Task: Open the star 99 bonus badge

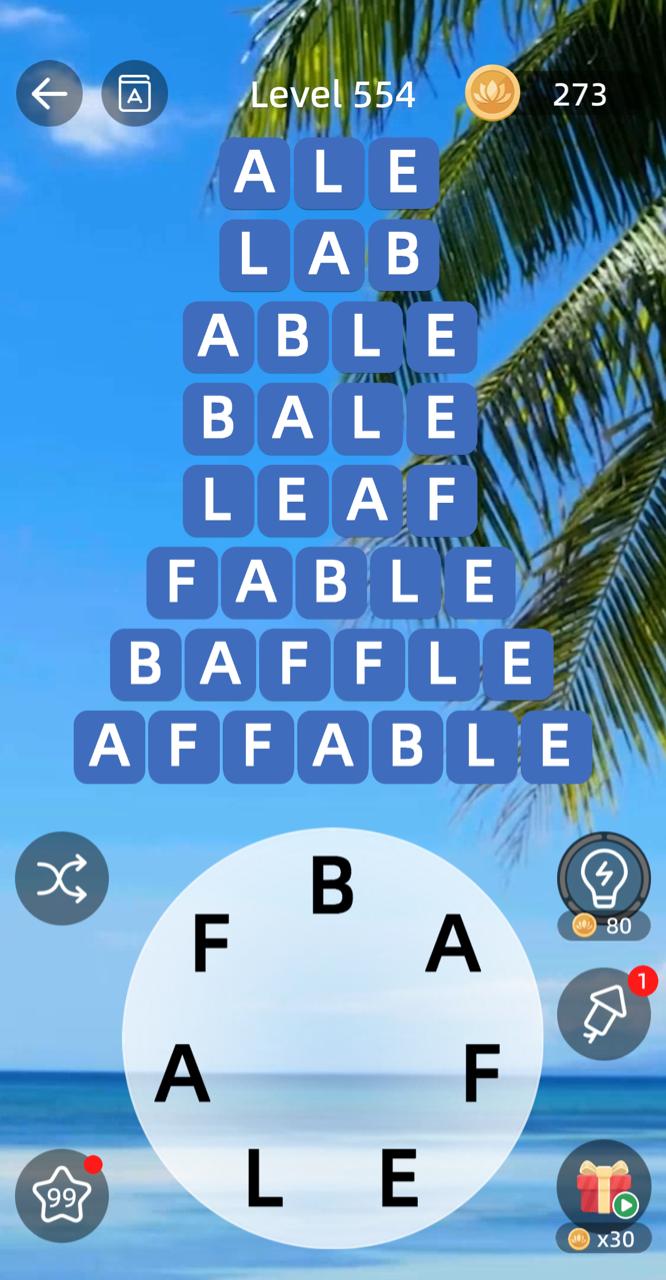Action: [61, 1196]
